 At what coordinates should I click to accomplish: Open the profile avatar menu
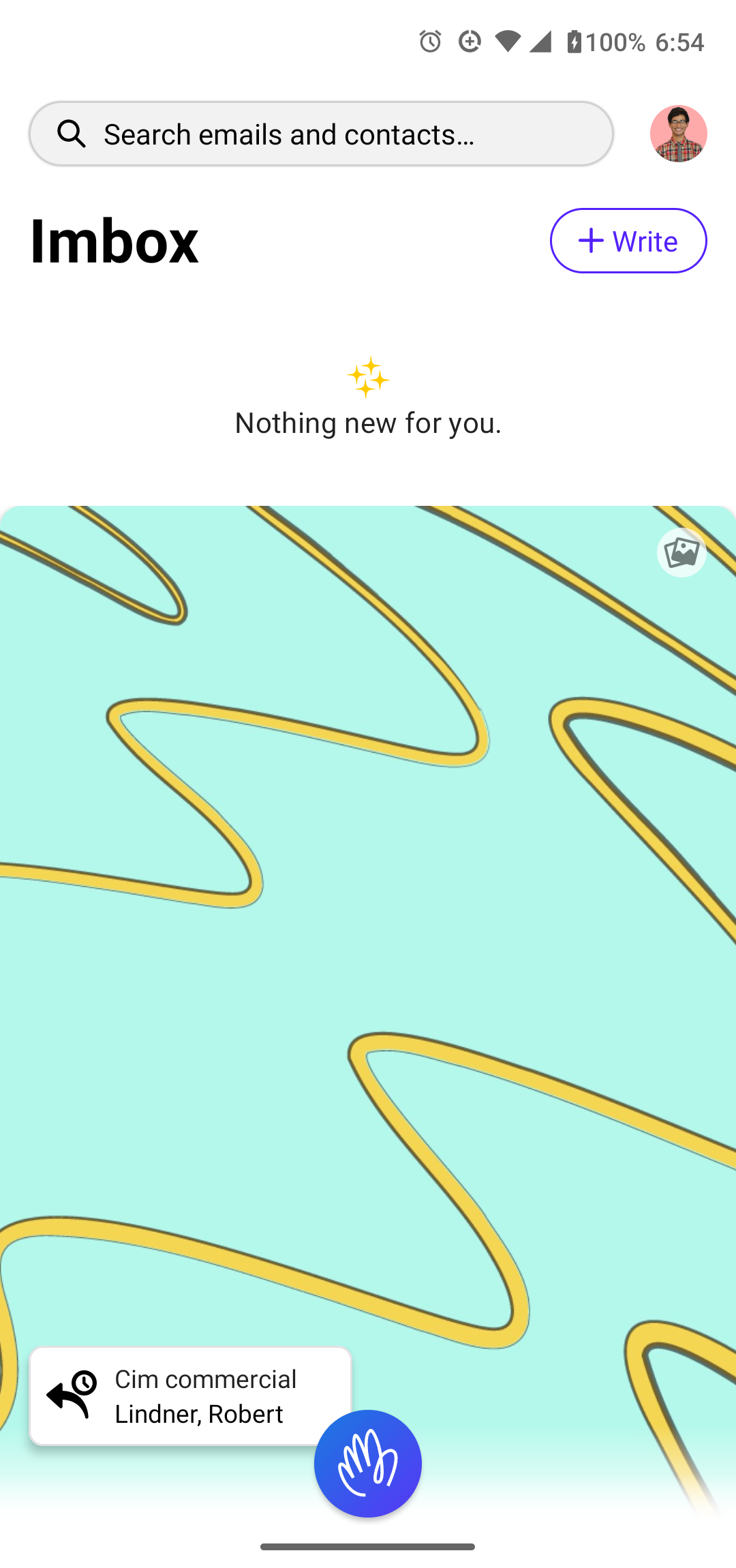coord(678,134)
